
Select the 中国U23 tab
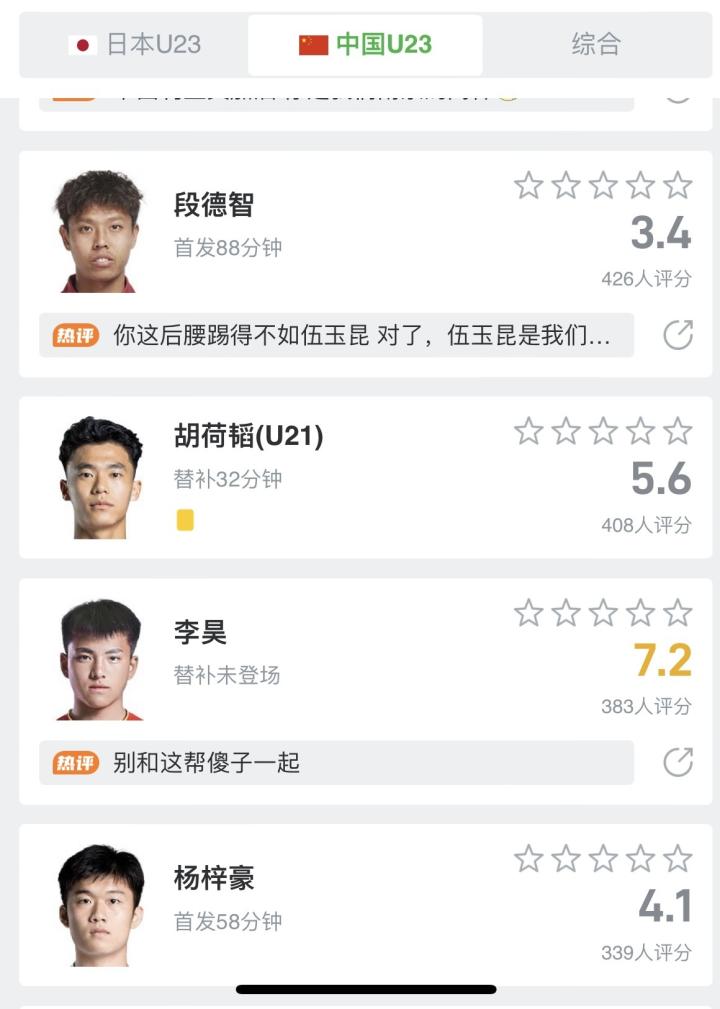click(x=365, y=45)
